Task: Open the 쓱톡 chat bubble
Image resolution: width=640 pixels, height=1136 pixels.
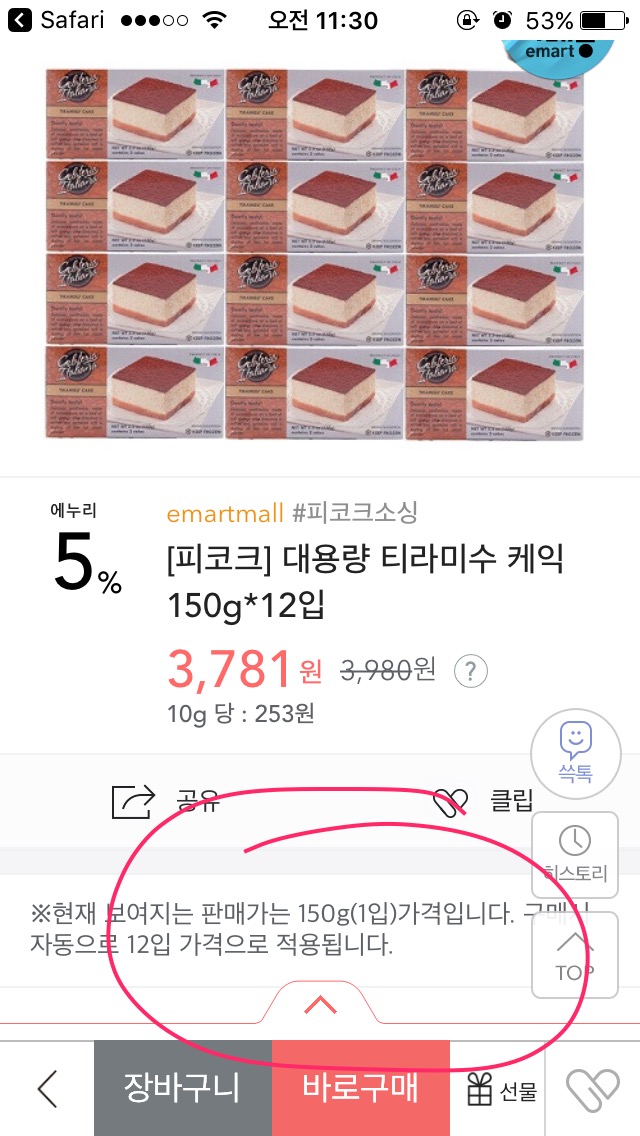Action: (x=574, y=750)
